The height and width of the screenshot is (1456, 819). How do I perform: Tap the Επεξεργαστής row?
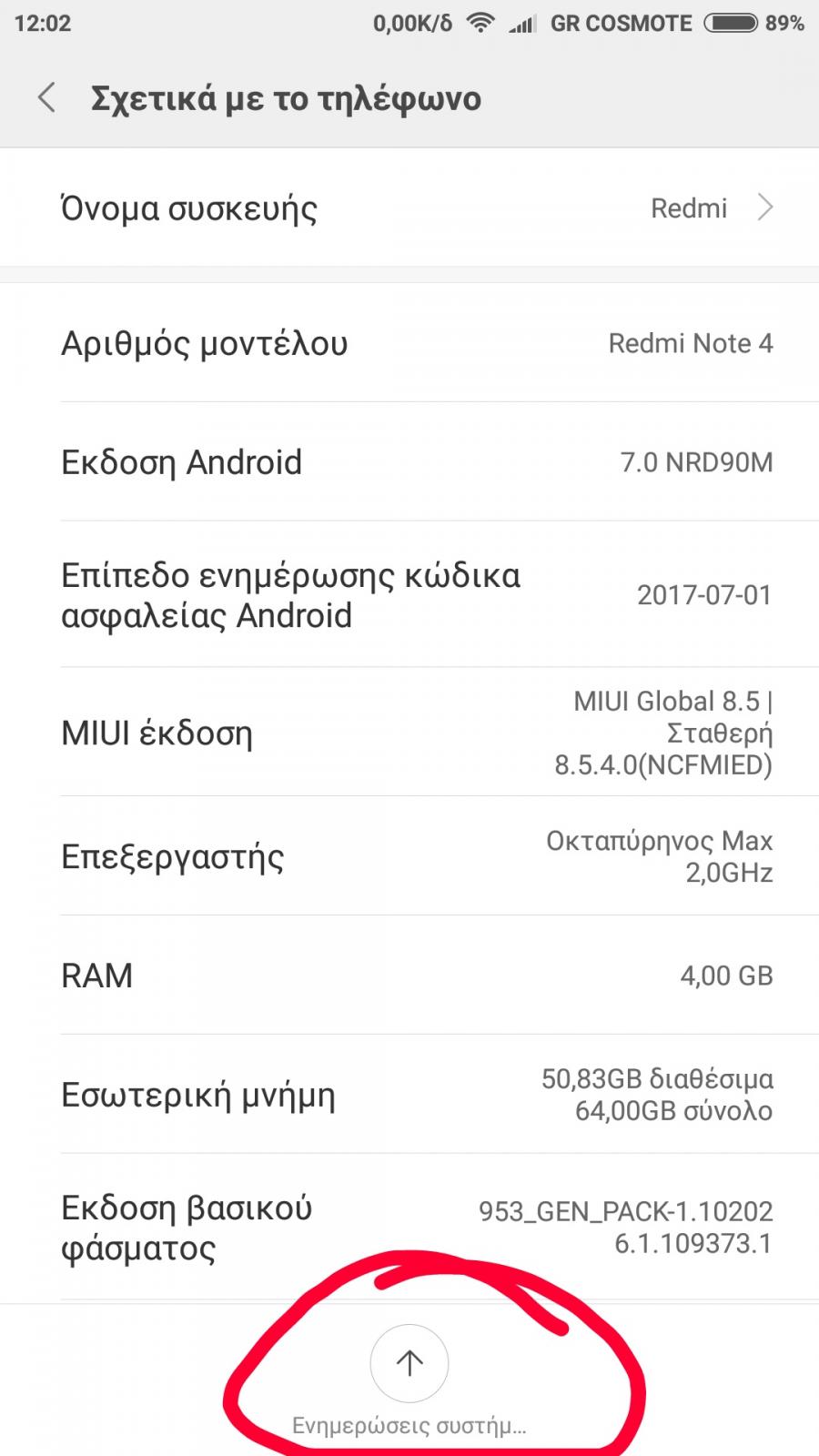coord(409,856)
